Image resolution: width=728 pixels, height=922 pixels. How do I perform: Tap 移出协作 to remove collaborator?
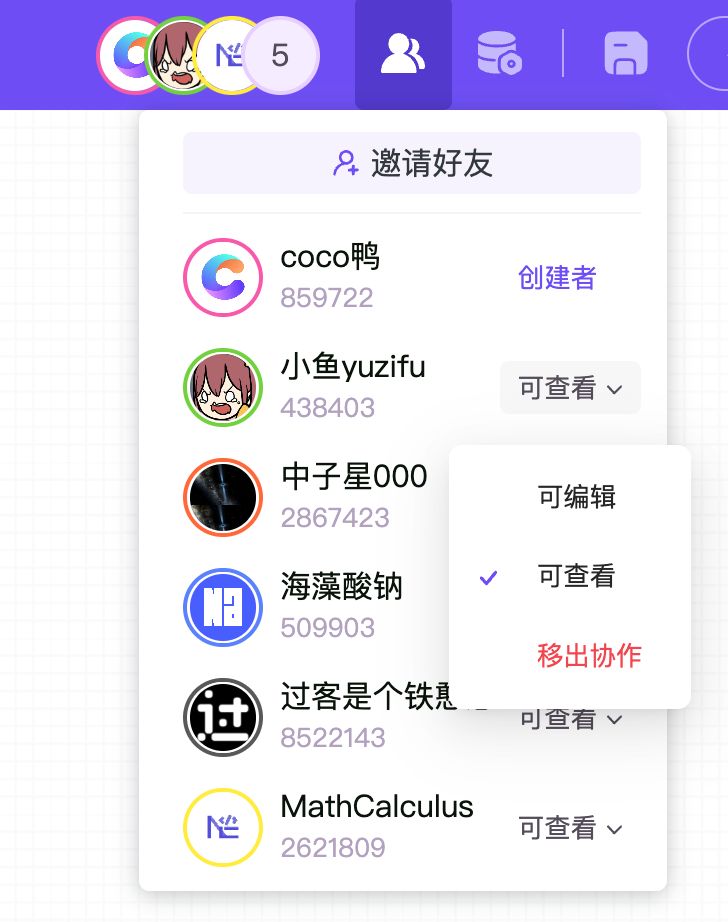[x=589, y=656]
